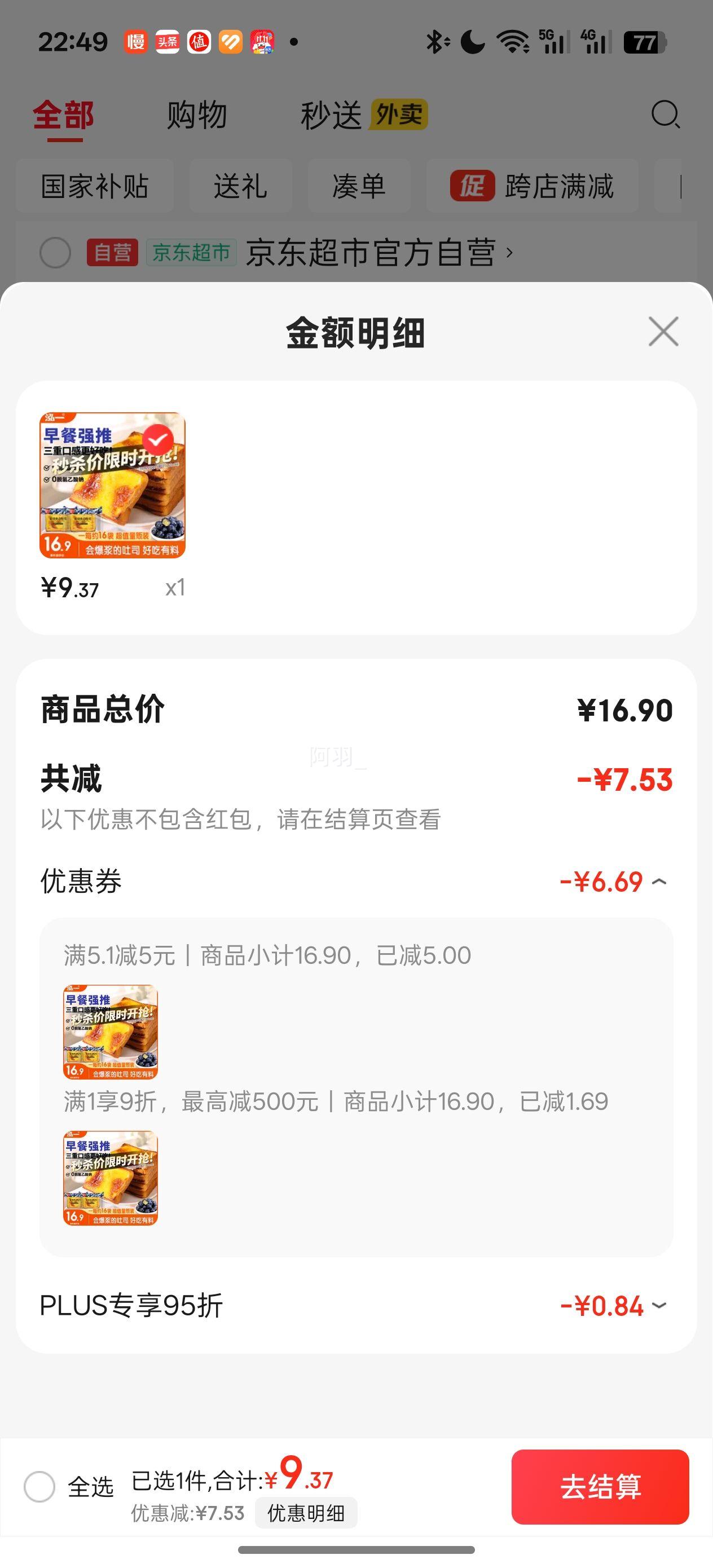
Task: Open the 优惠明细 chip
Action: pyautogui.click(x=306, y=1513)
